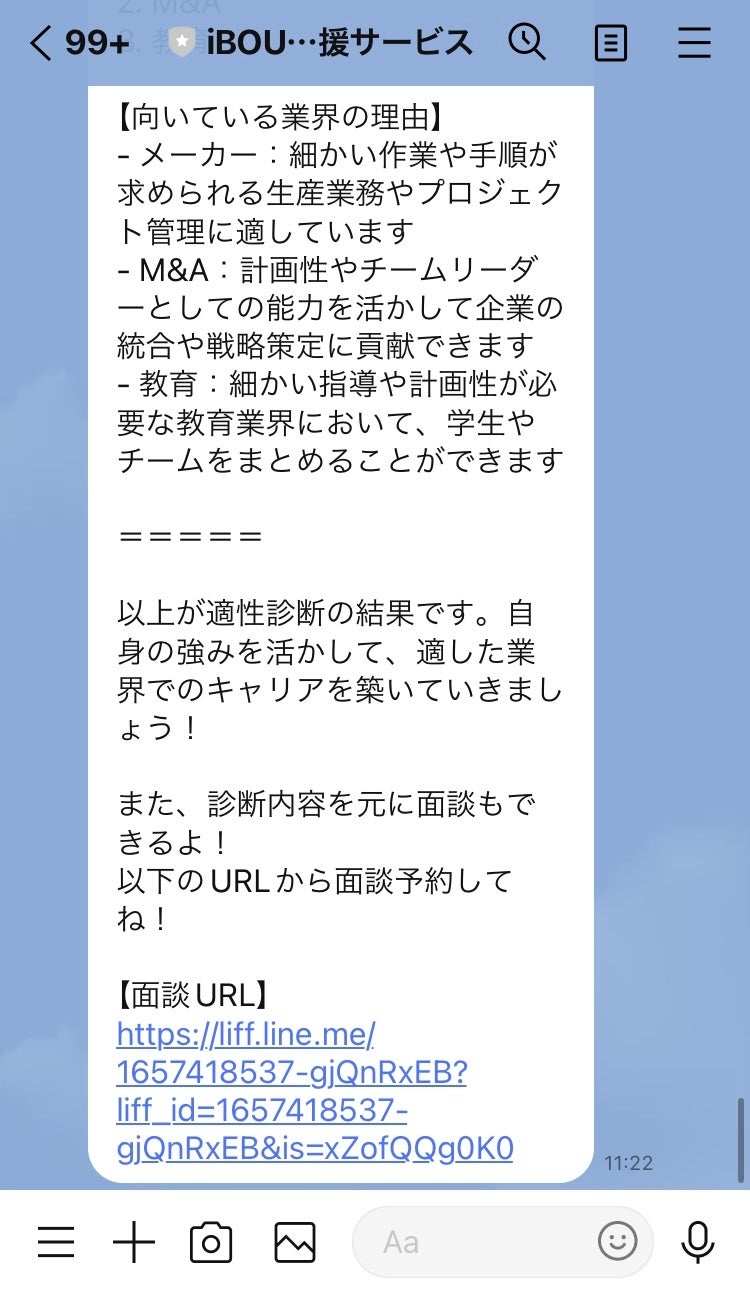Image resolution: width=750 pixels, height=1292 pixels.
Task: Open the emoji sticker picker
Action: click(617, 1242)
